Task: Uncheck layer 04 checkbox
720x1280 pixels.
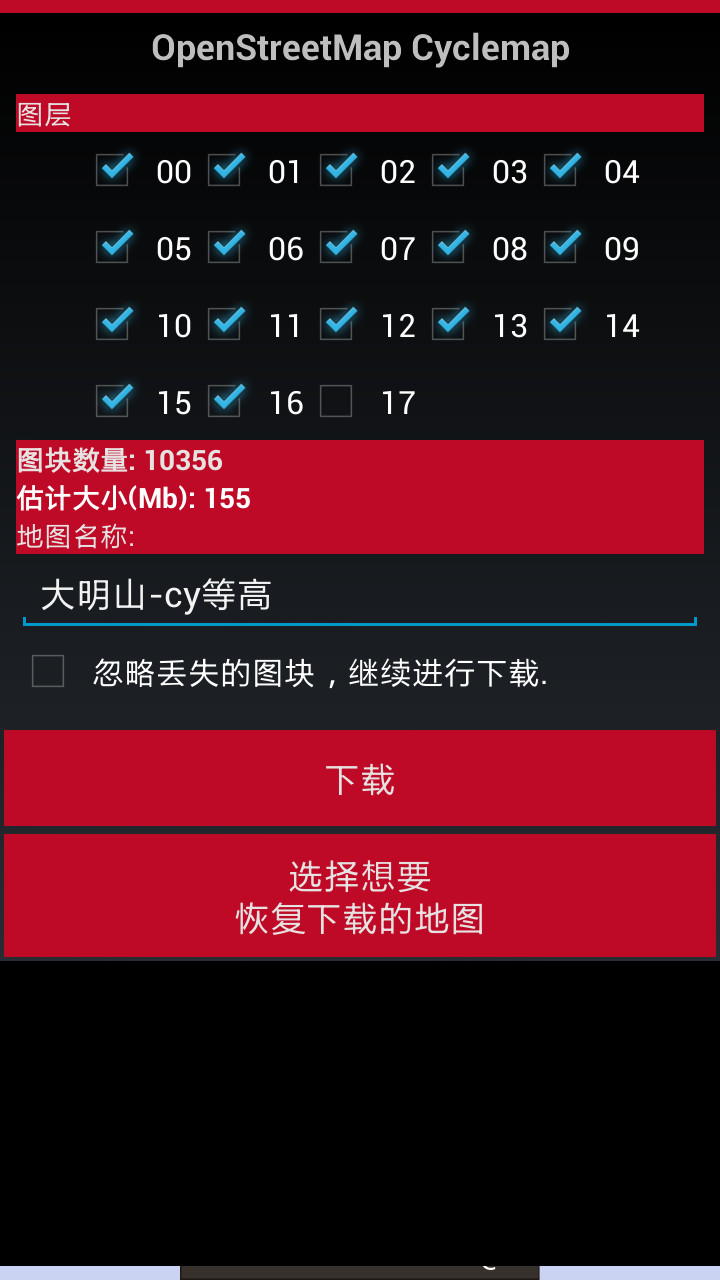Action: 561,171
